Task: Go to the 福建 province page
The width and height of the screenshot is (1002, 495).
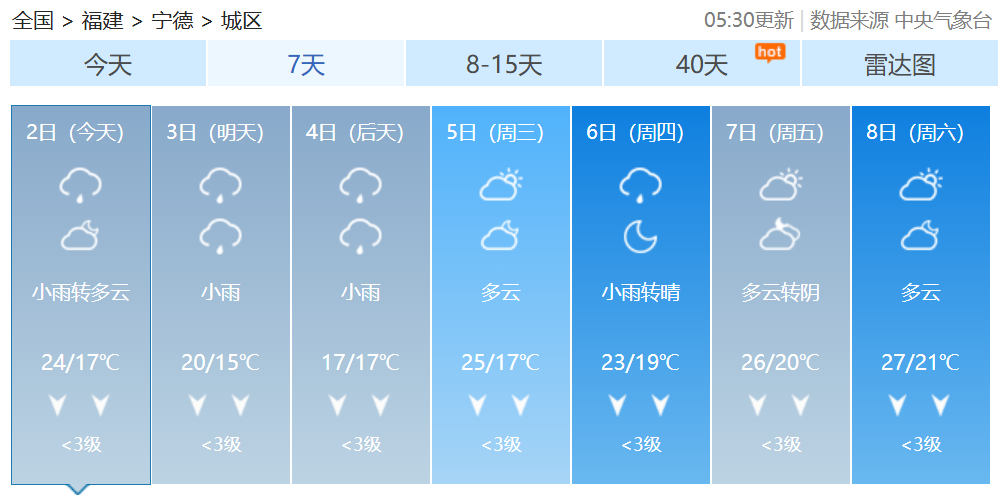Action: [101, 20]
